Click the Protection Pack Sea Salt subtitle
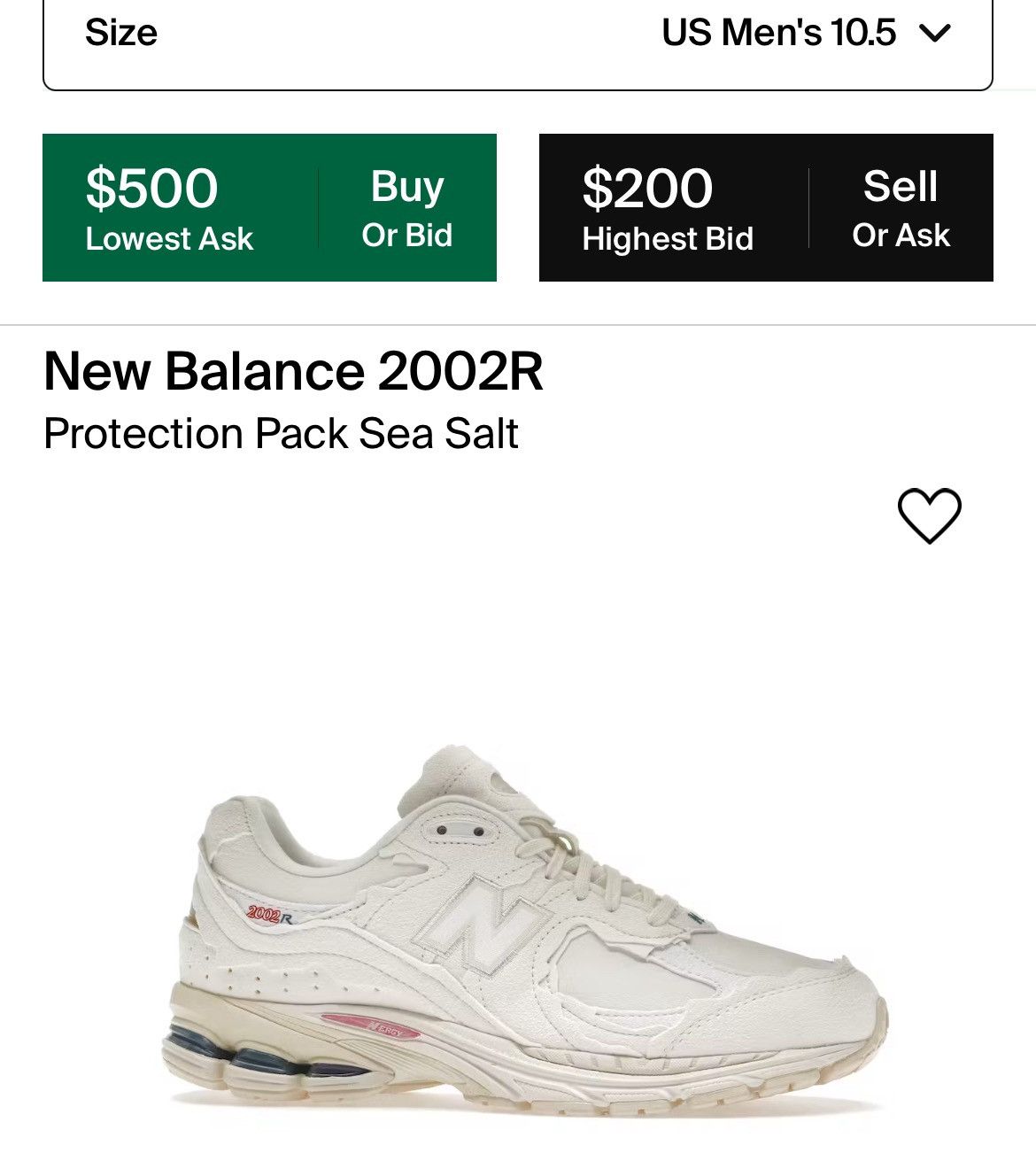 coord(282,435)
